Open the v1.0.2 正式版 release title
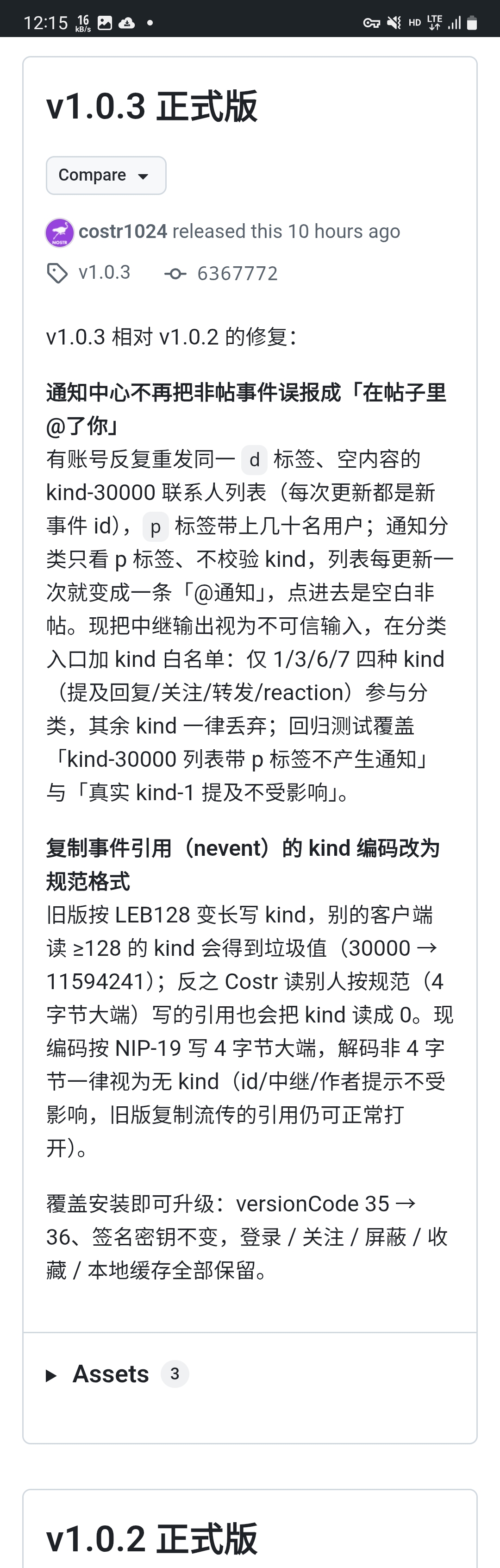500x1568 pixels. pos(152,1538)
